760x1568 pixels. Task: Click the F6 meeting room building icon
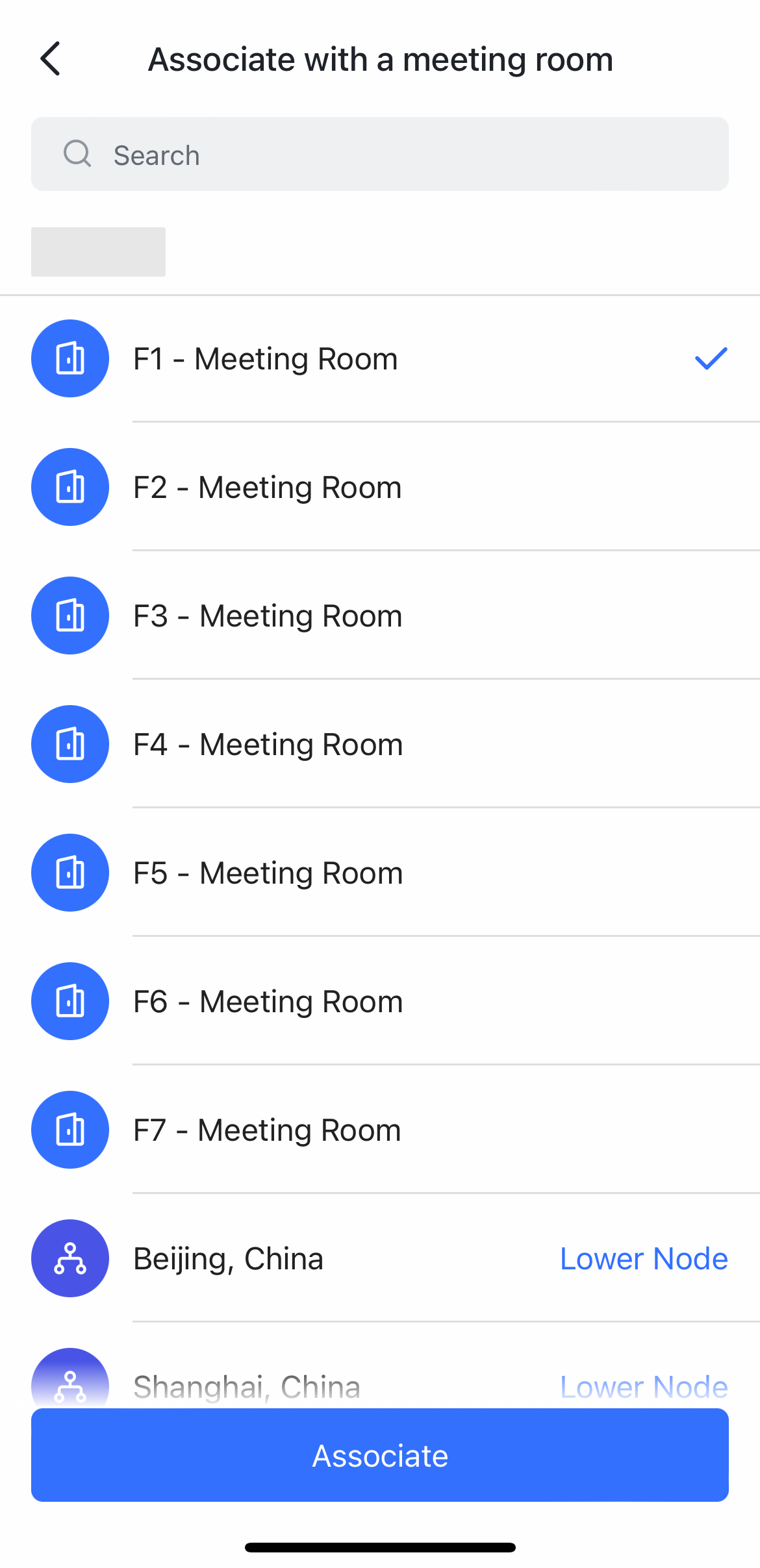pyautogui.click(x=70, y=1001)
